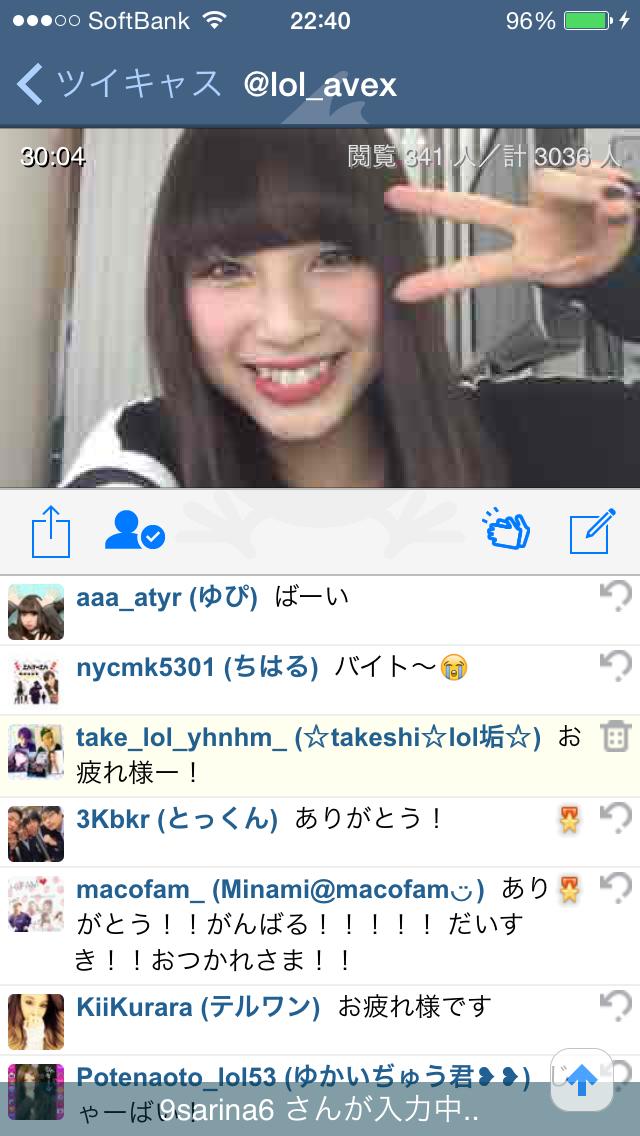View nycmk5301's avatar
The image size is (640, 1136).
pyautogui.click(x=36, y=680)
